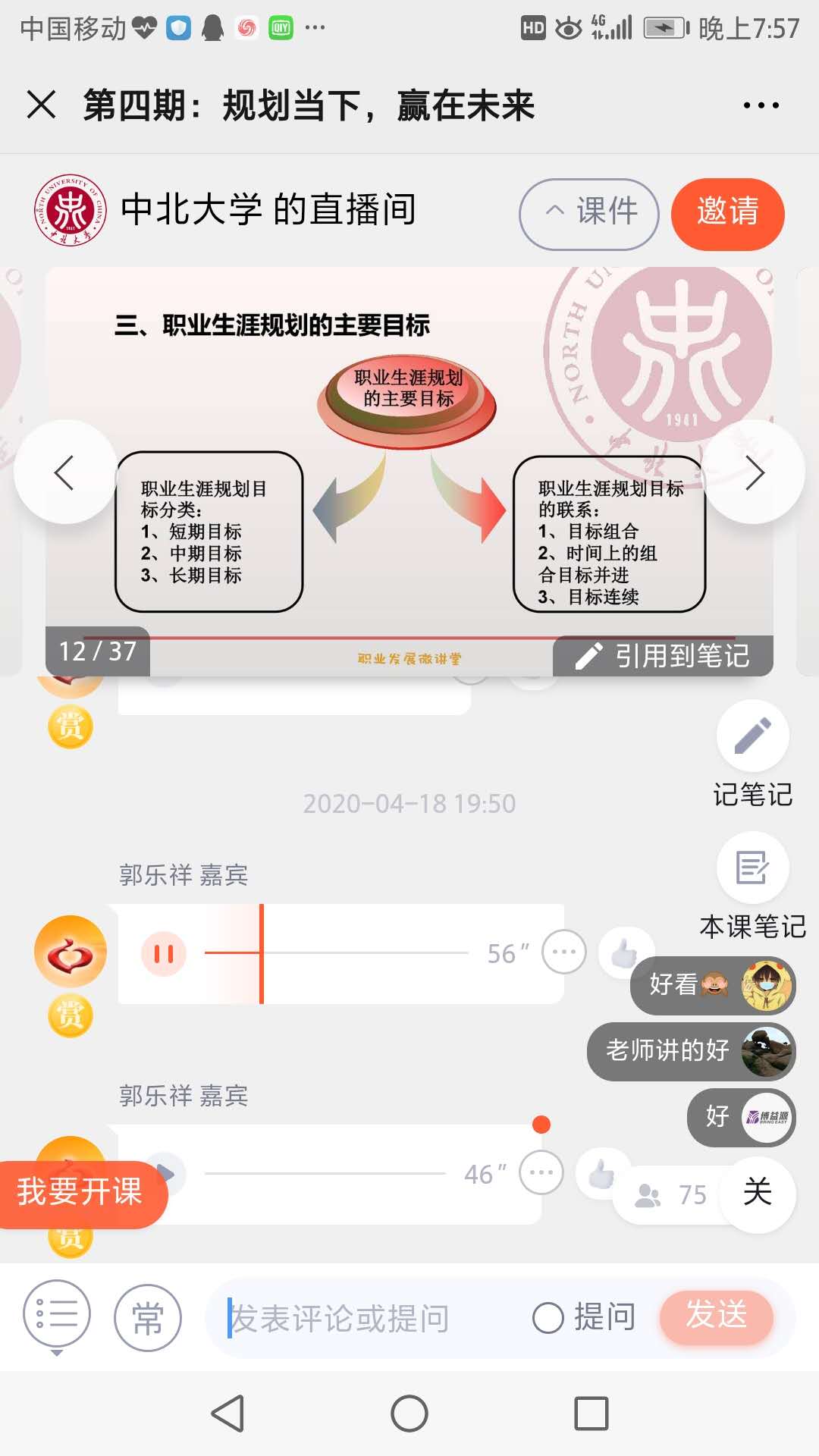
Task: Open the 常 common phrases button
Action: point(148,1318)
